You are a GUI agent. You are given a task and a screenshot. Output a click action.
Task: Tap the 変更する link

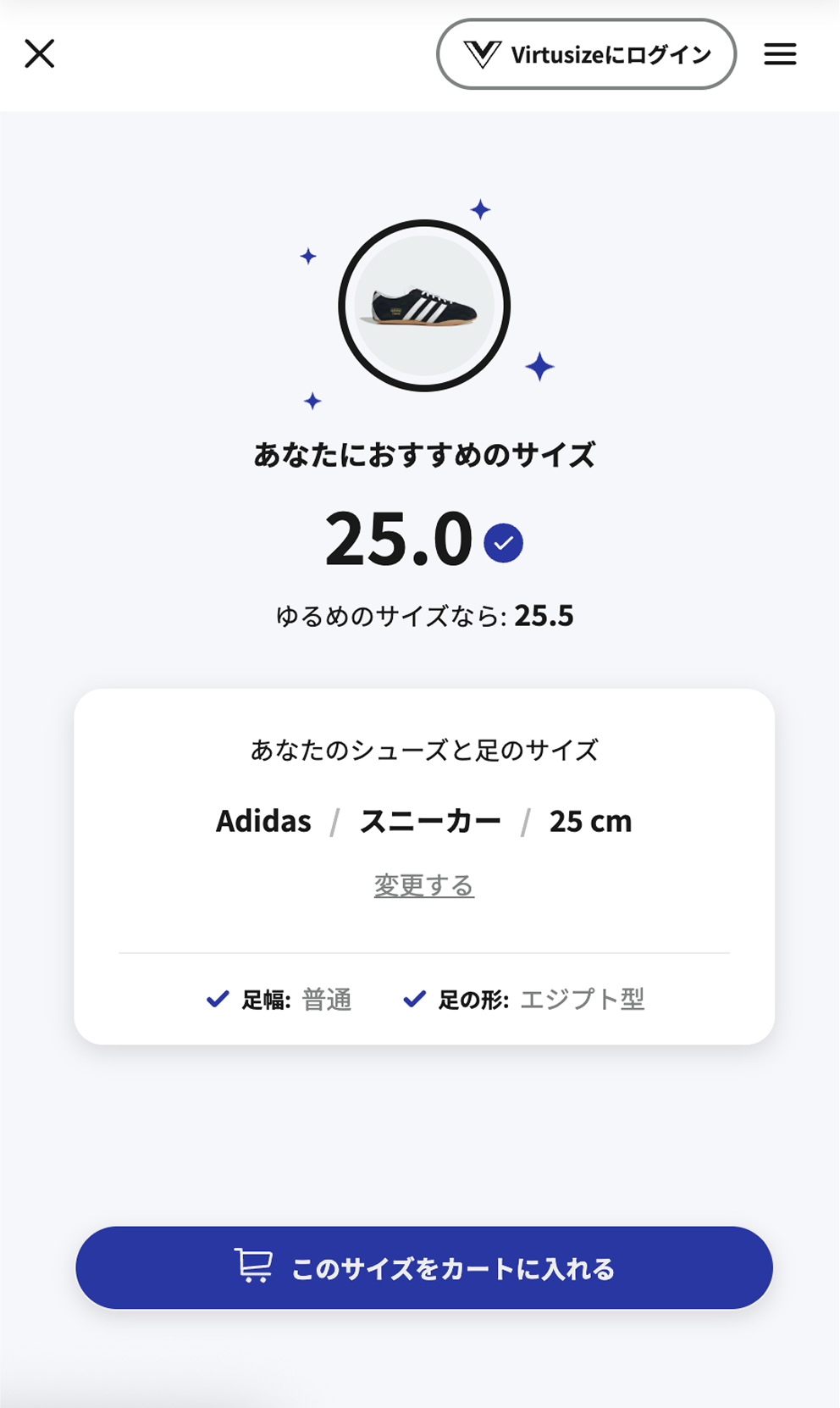tap(424, 885)
